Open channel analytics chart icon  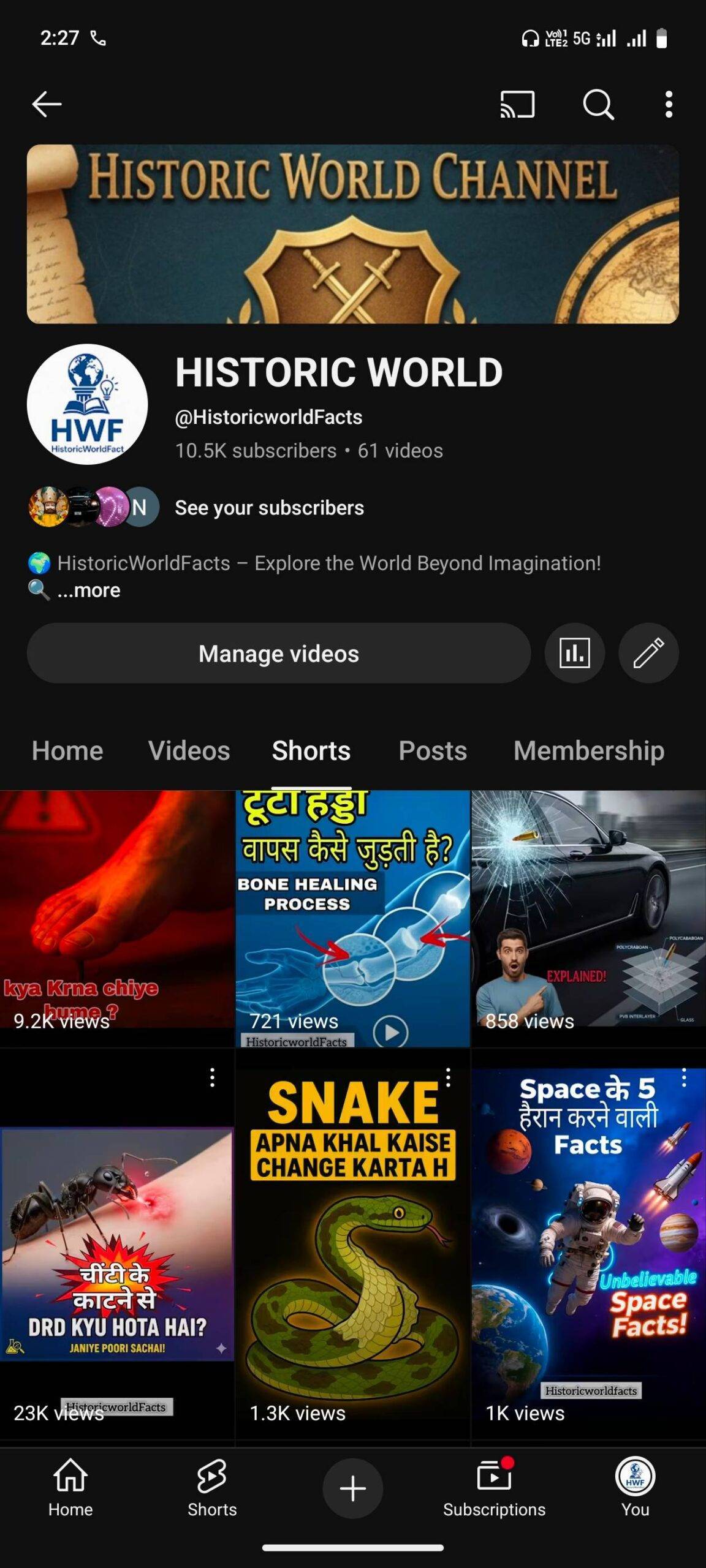coord(574,653)
